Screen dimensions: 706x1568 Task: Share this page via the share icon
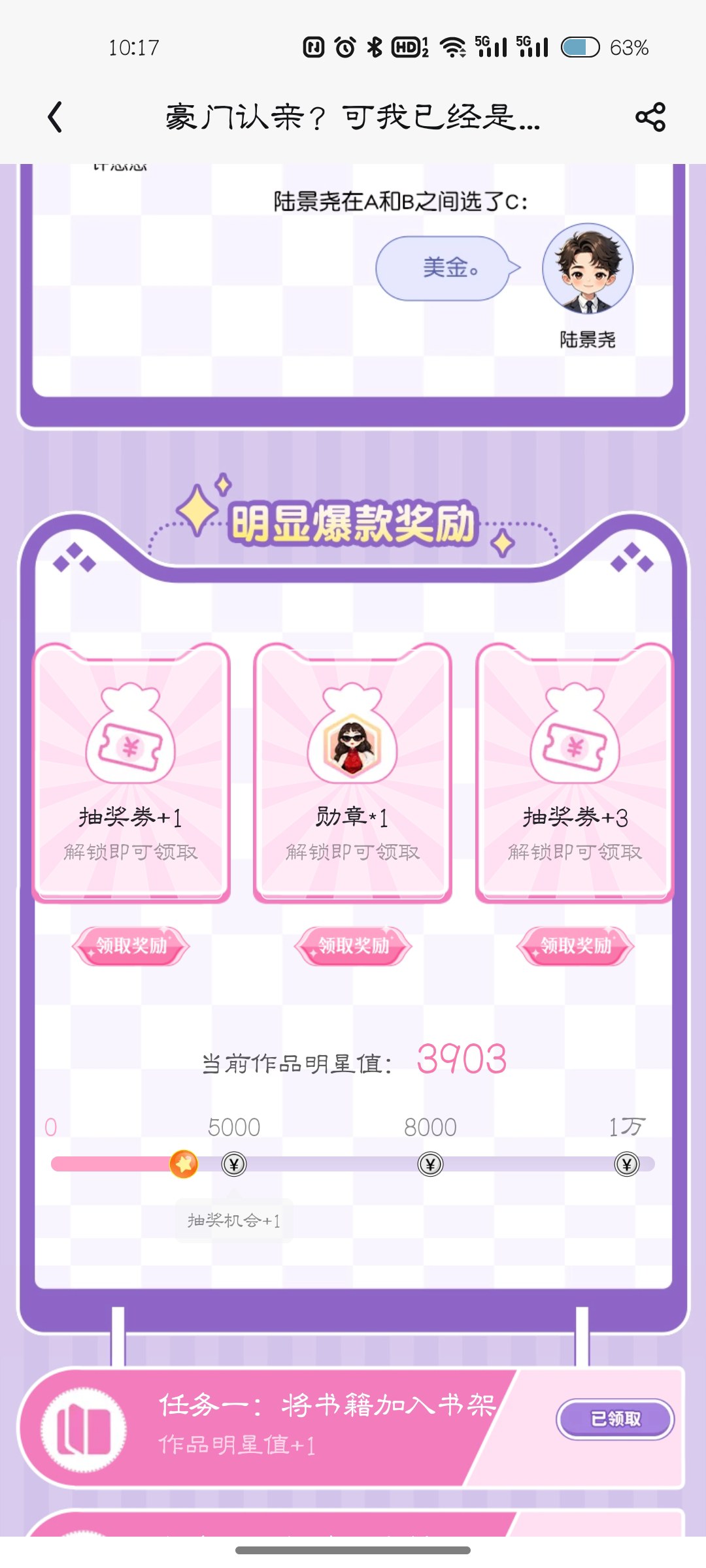650,117
